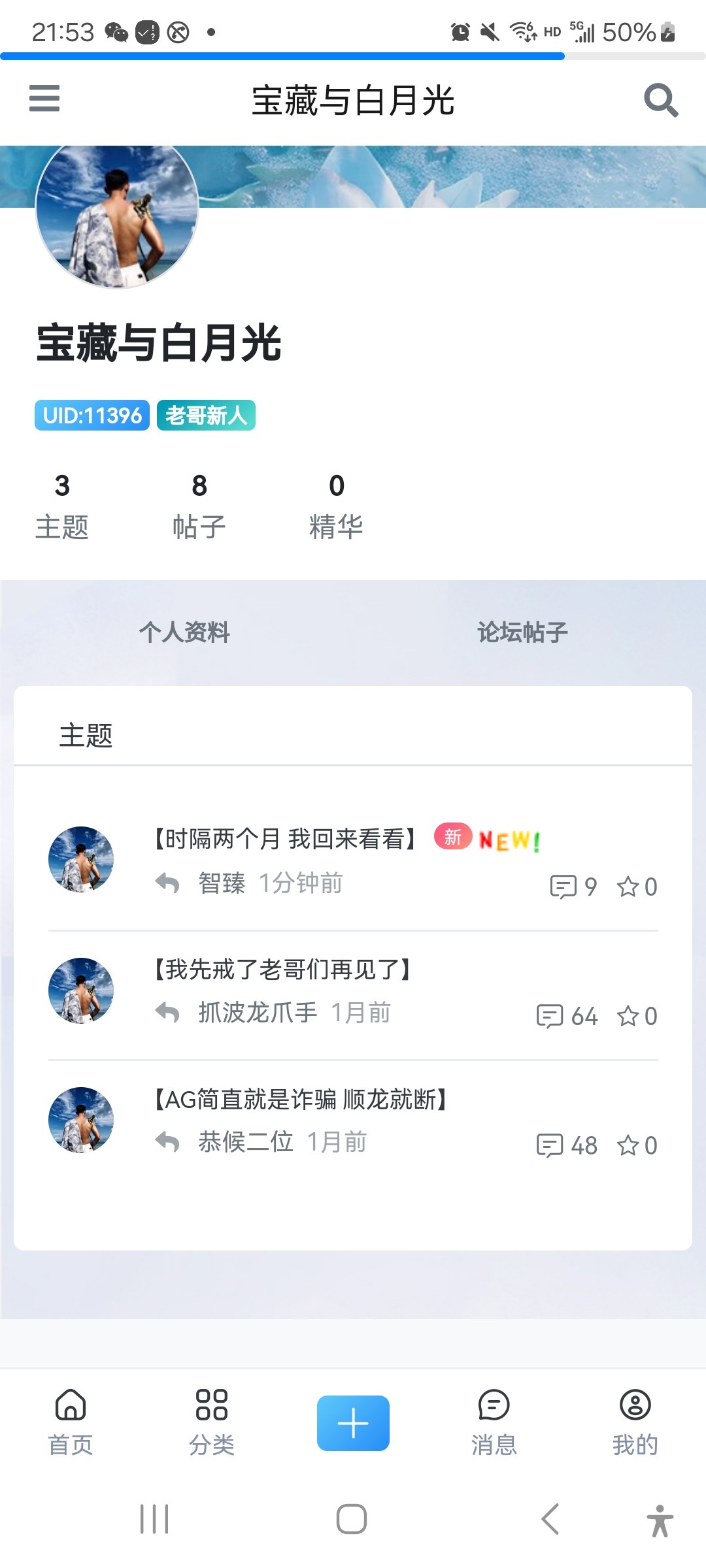This screenshot has height=1568, width=706.
Task: Open the 分类 categories tab
Action: click(x=212, y=1423)
